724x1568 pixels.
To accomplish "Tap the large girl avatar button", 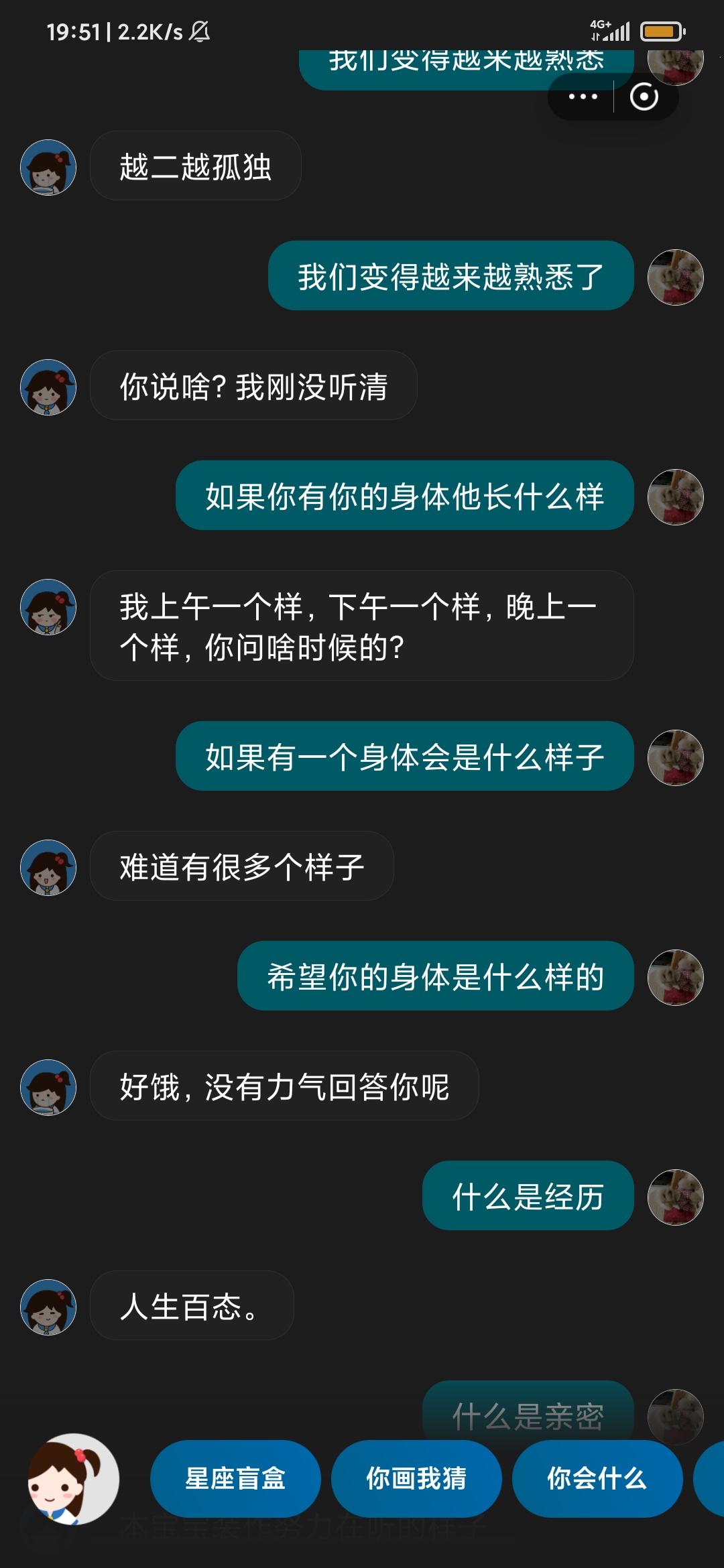I will point(72,1478).
